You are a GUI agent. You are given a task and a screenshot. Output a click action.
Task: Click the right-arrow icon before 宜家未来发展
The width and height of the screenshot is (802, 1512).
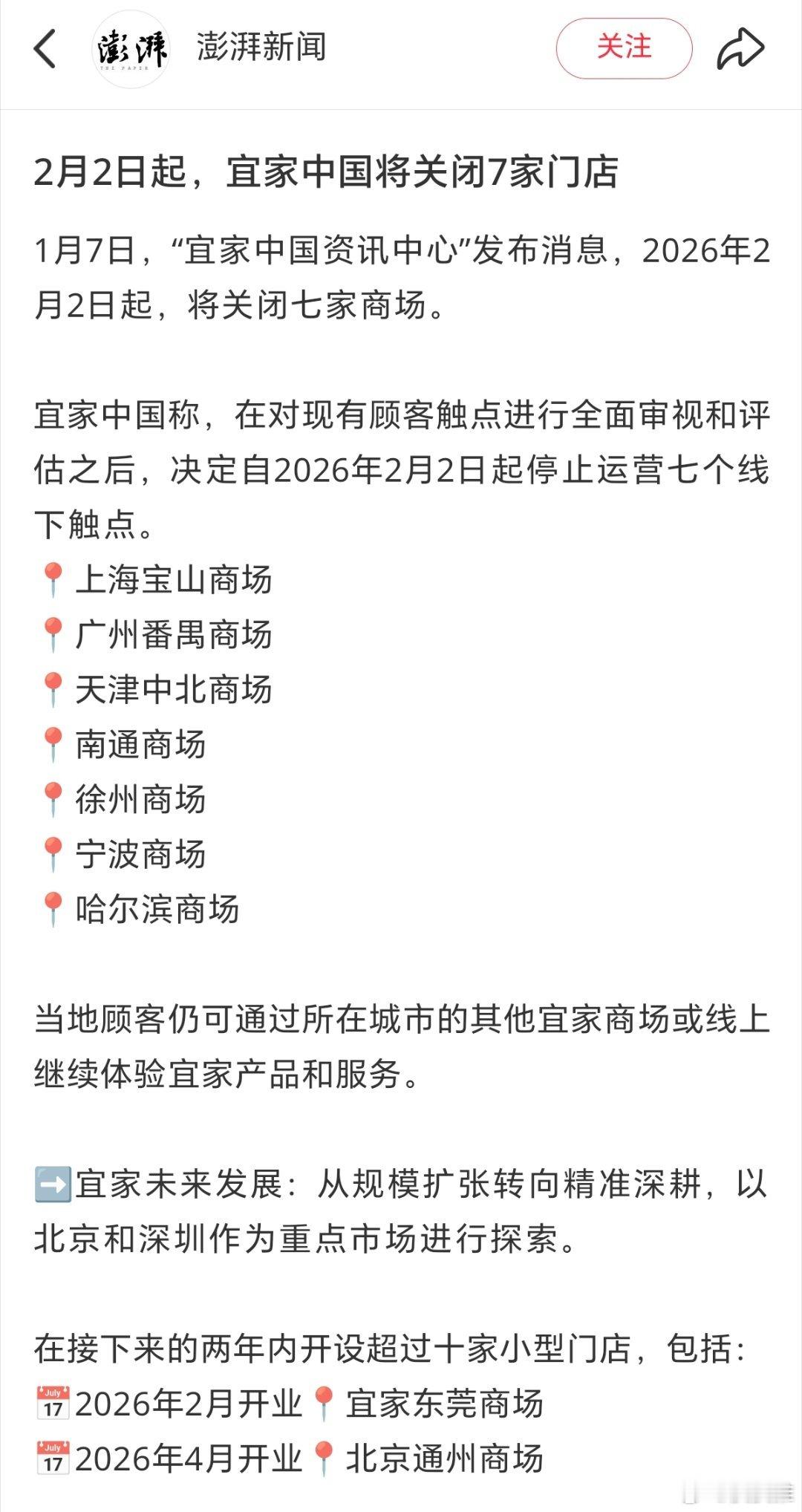[x=52, y=1183]
